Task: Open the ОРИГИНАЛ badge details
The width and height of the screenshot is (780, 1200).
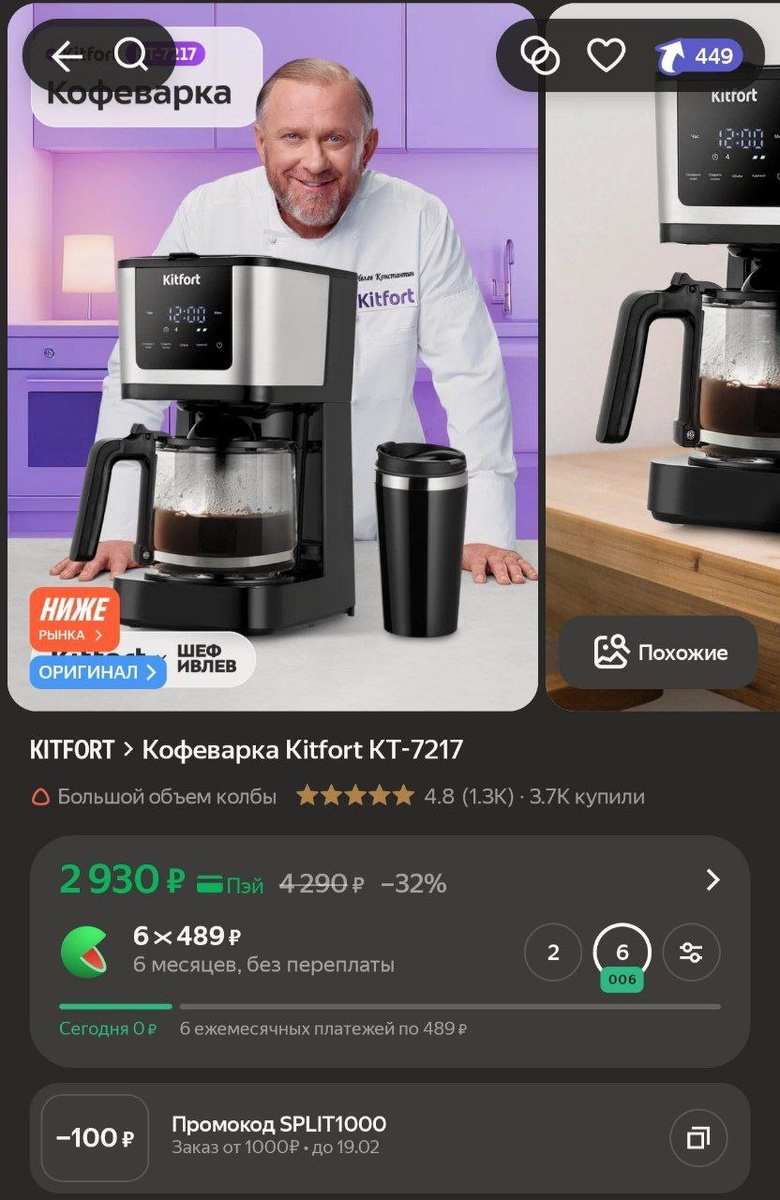Action: point(97,672)
